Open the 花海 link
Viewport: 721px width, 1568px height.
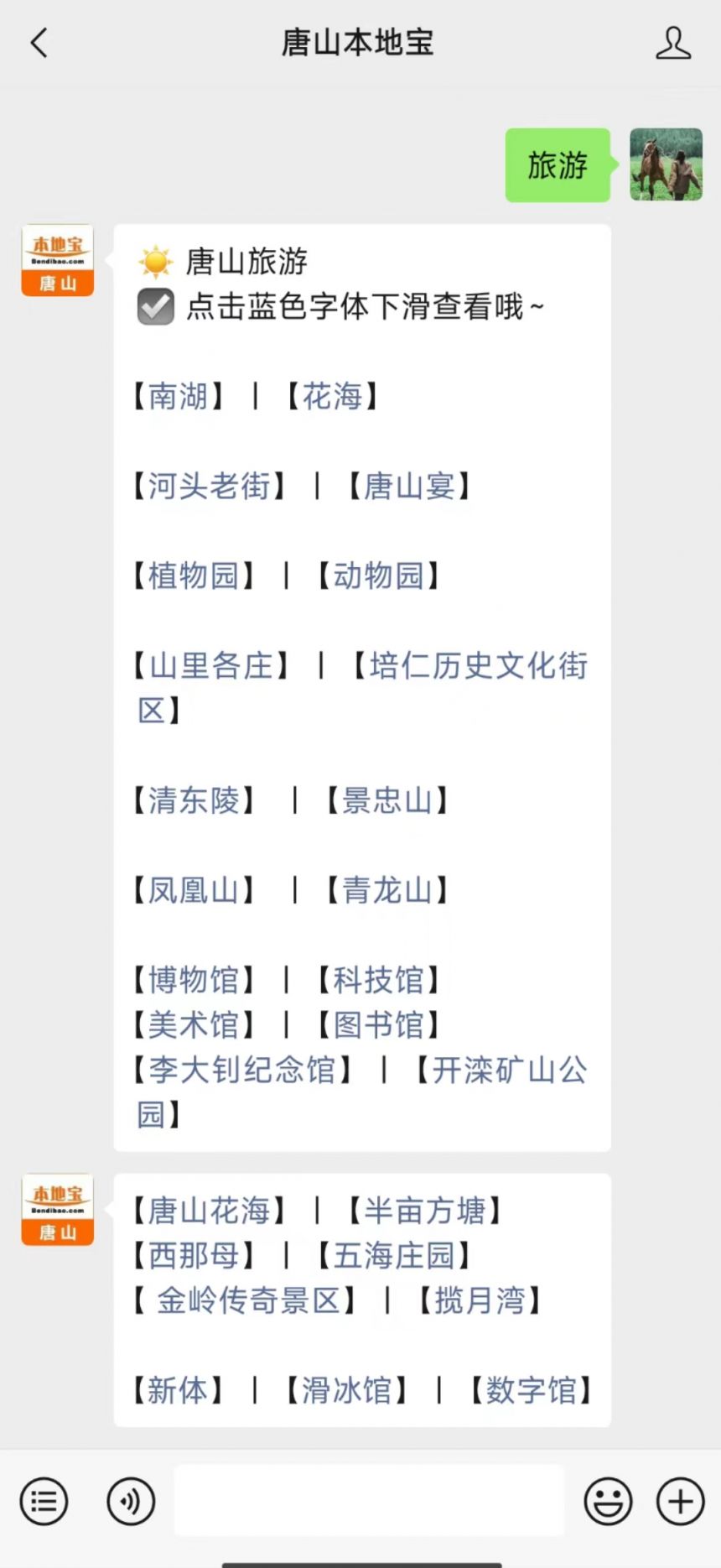click(333, 396)
